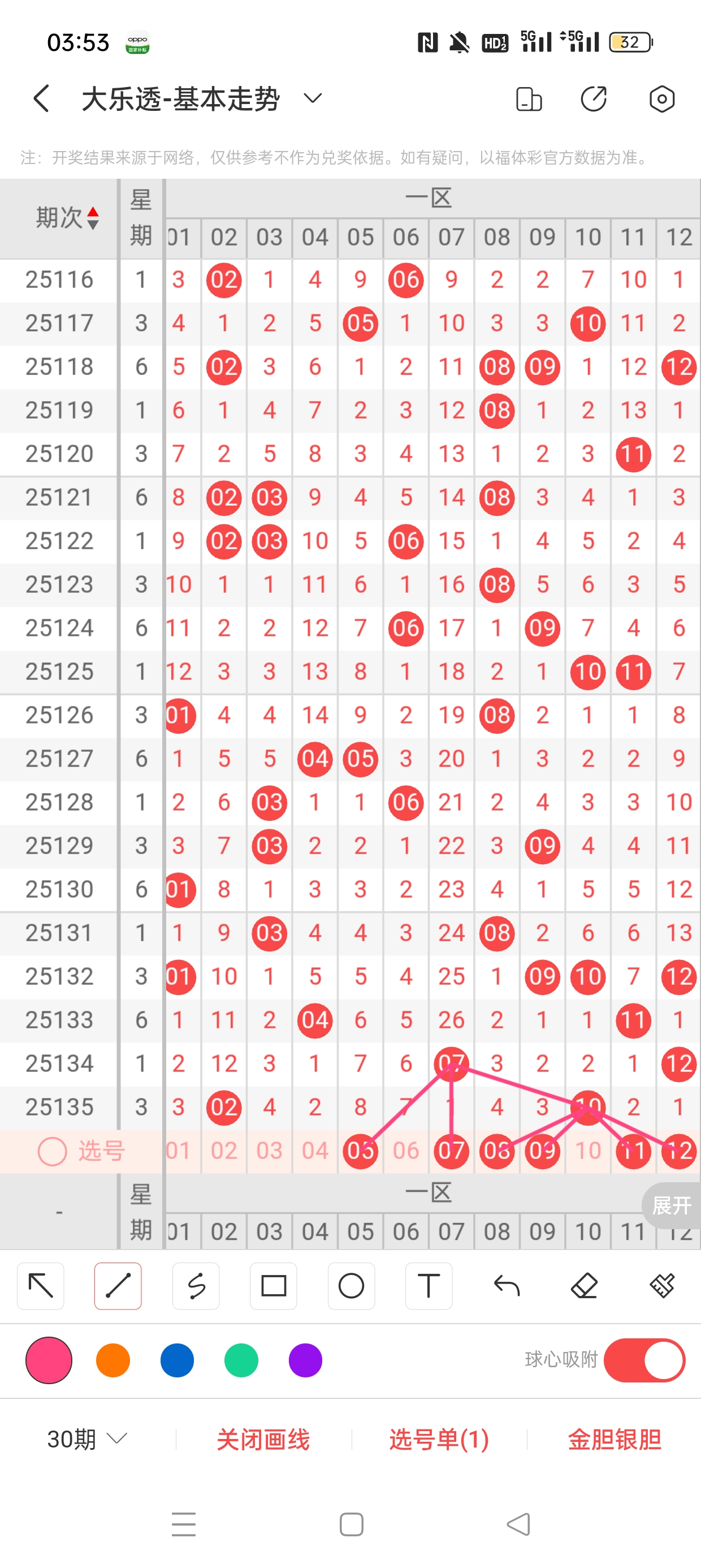The width and height of the screenshot is (701, 1568).
Task: Choose the straight line drawing tool
Action: [118, 1286]
